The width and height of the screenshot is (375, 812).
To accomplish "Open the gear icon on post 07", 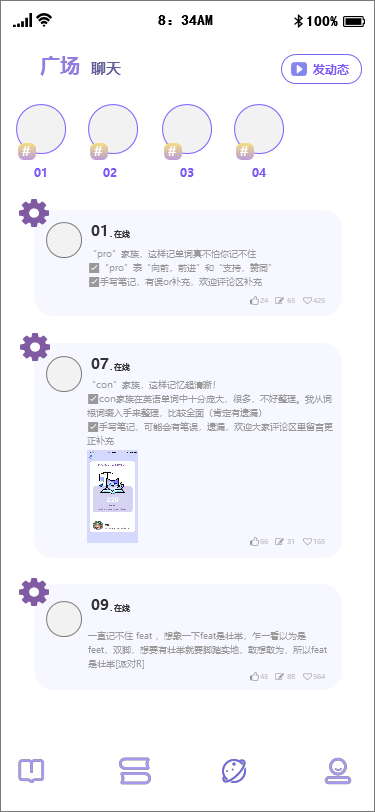I will click(x=35, y=347).
